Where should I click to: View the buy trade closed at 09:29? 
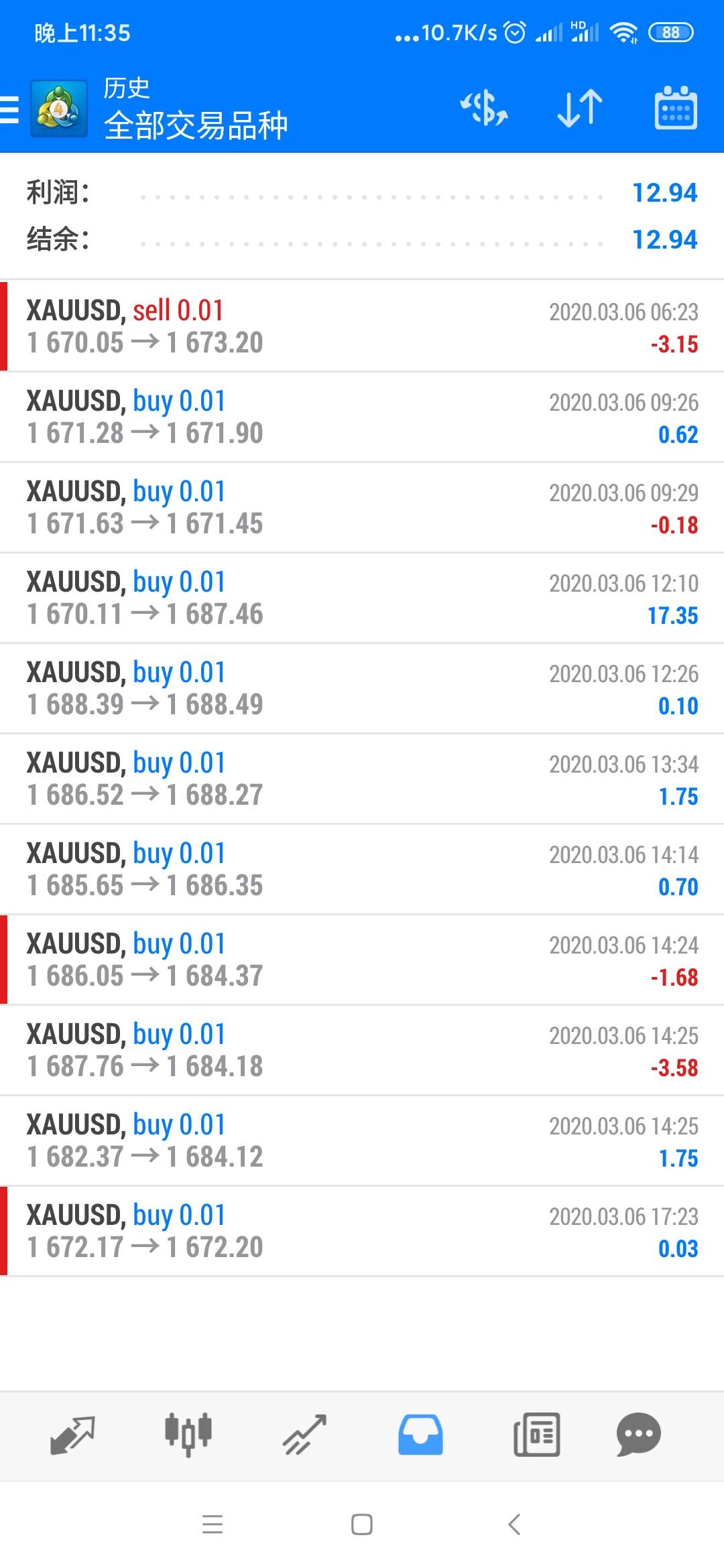pyautogui.click(x=362, y=507)
